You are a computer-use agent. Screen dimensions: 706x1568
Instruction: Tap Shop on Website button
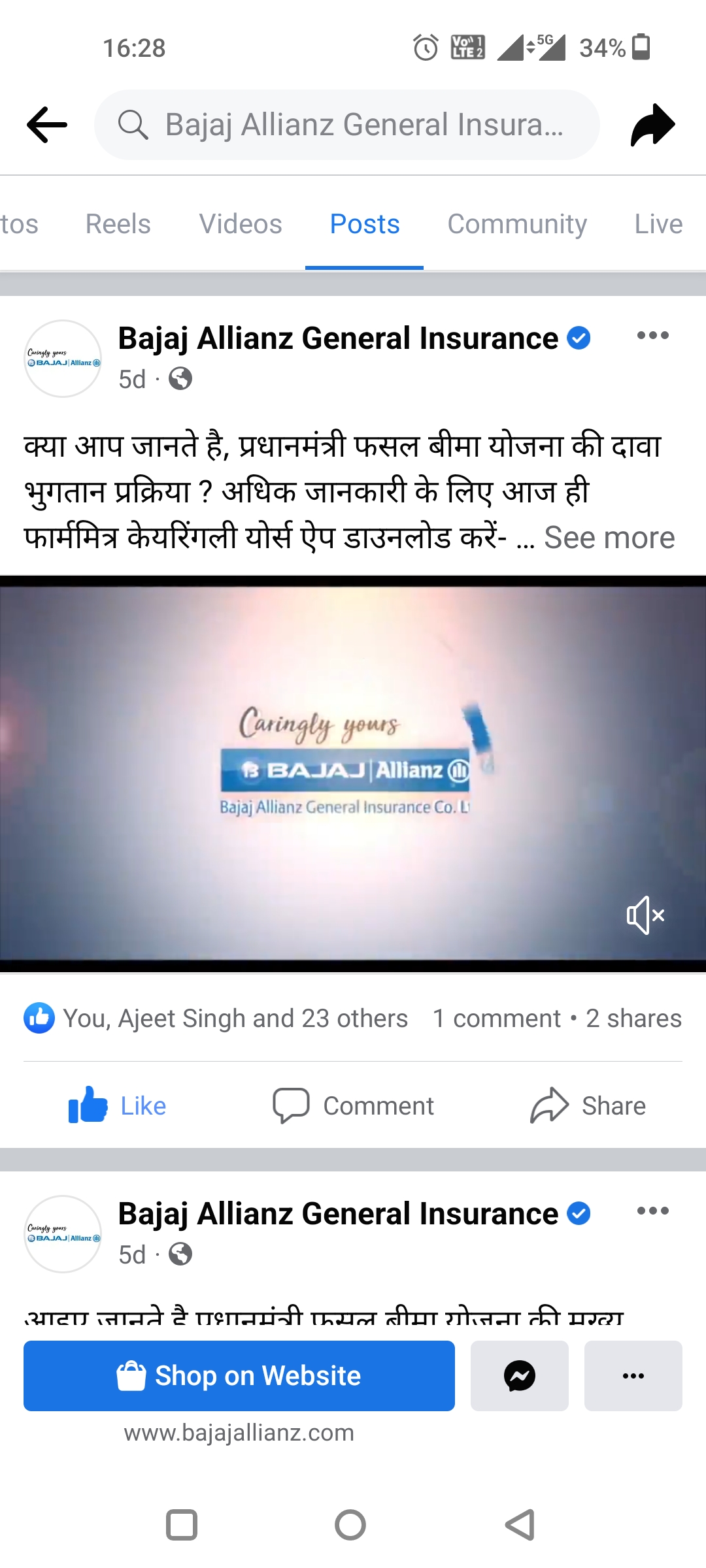[239, 1376]
